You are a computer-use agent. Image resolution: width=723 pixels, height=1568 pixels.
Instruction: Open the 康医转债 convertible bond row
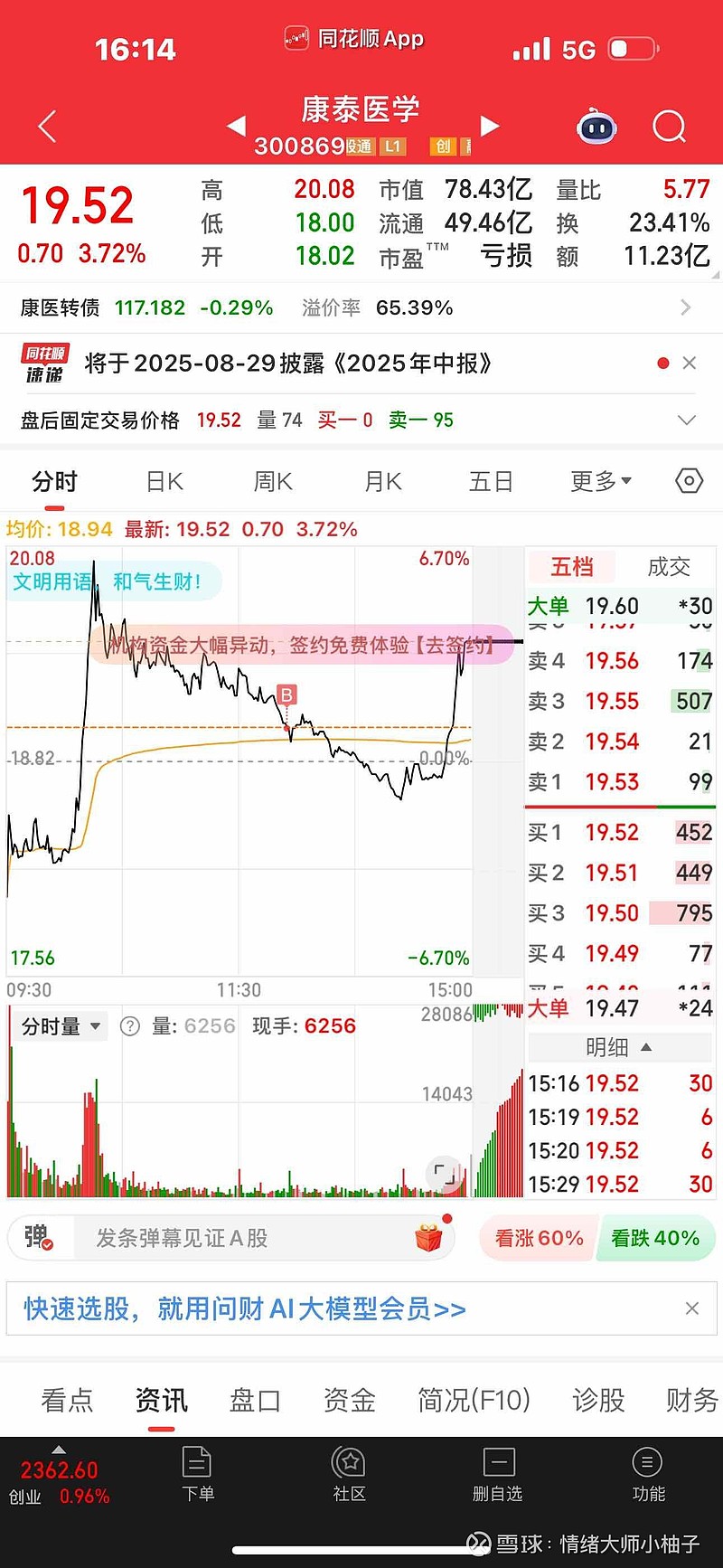coord(361,307)
